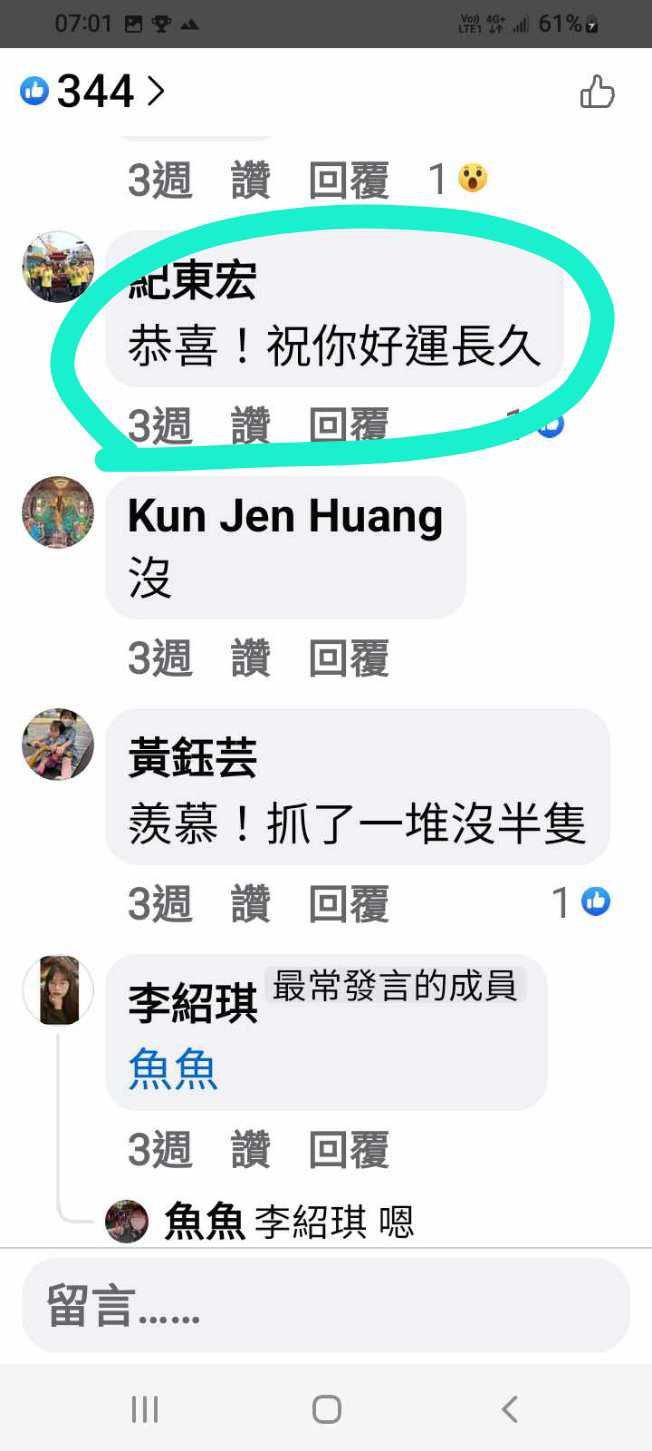Reply to 黃鈺芸's comment
The image size is (652, 1451).
click(348, 904)
